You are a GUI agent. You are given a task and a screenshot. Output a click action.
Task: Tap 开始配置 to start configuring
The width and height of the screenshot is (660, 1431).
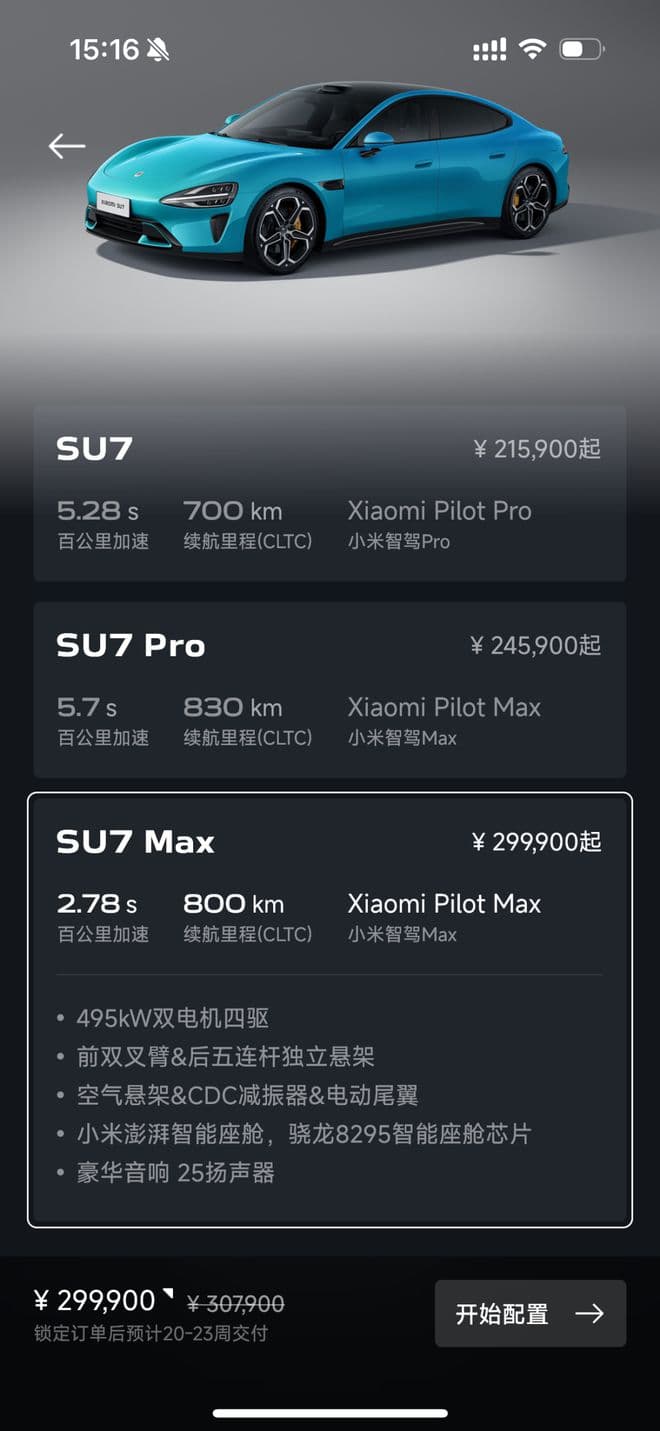(530, 1313)
